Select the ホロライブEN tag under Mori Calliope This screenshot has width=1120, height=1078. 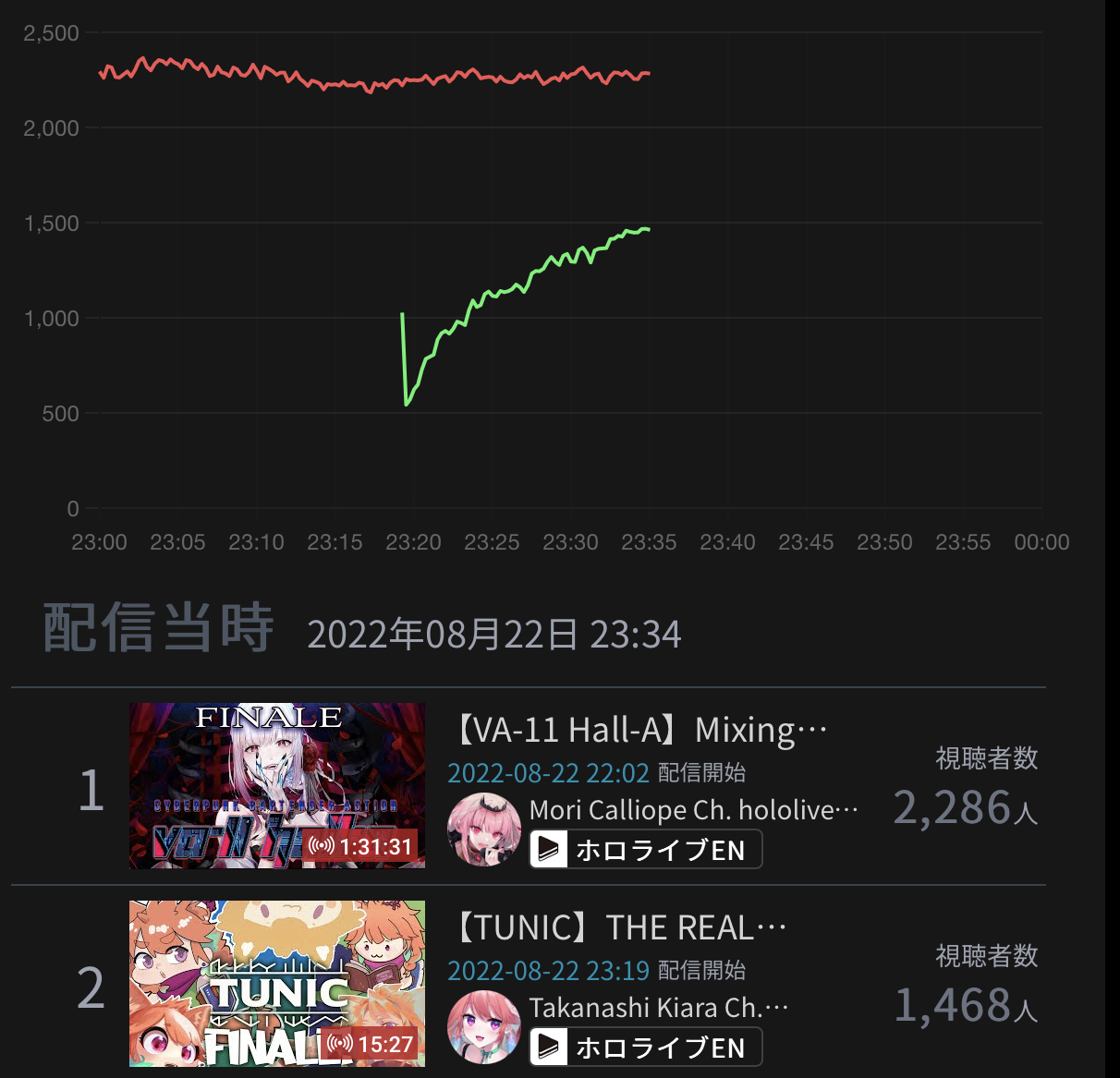(x=645, y=850)
